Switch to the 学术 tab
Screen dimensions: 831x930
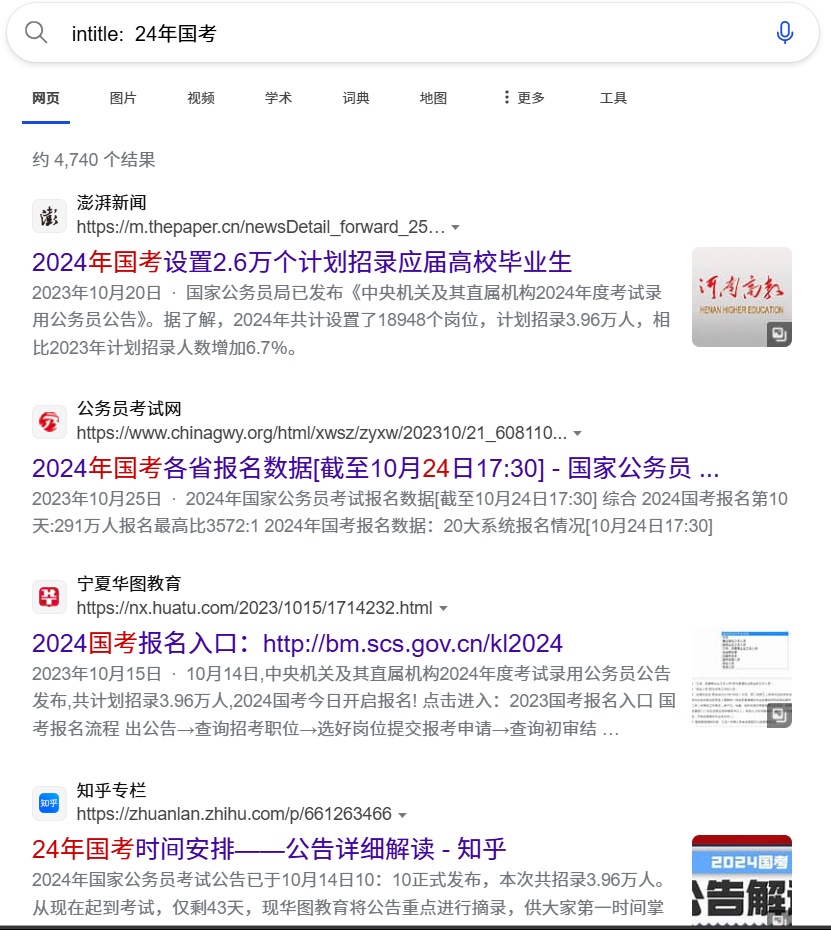(278, 98)
